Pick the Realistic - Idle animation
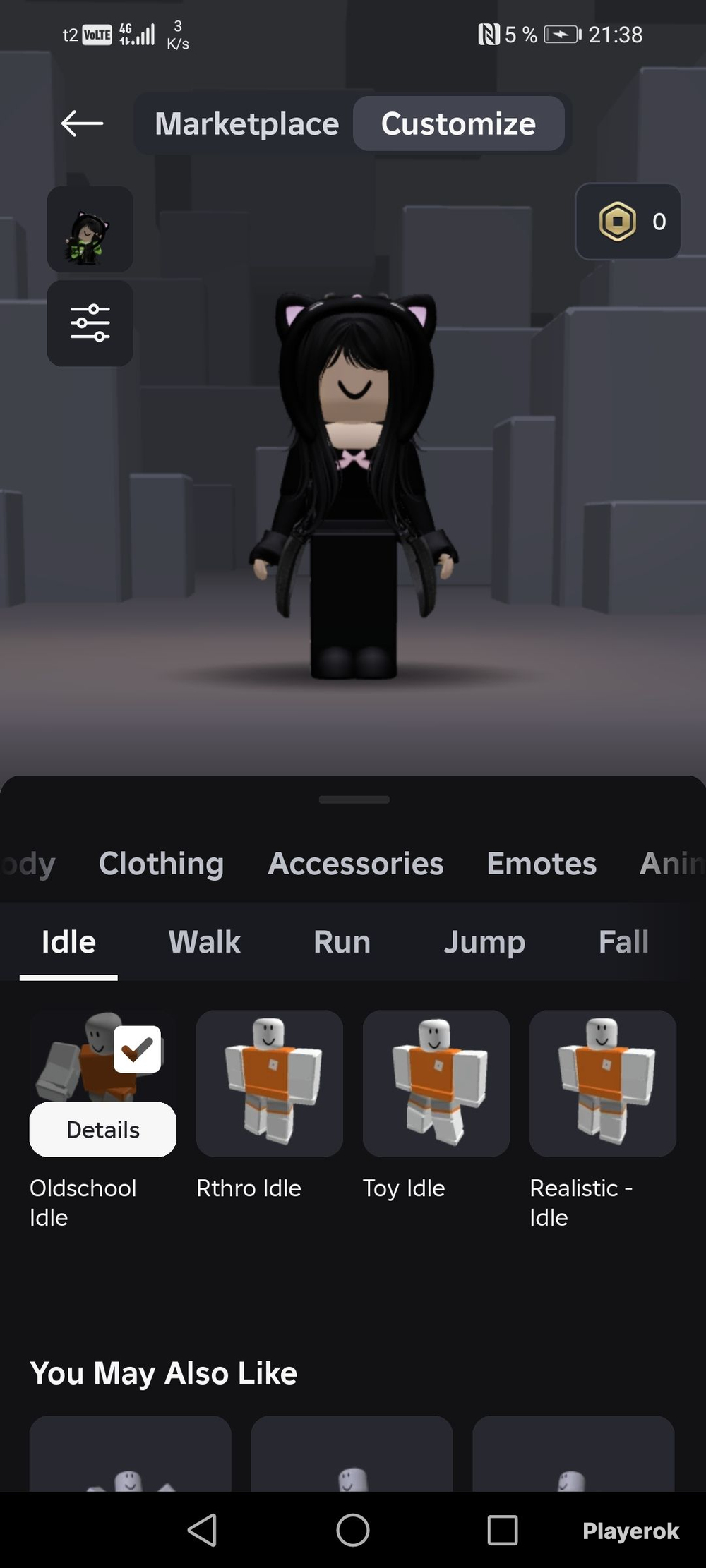 pyautogui.click(x=602, y=1083)
